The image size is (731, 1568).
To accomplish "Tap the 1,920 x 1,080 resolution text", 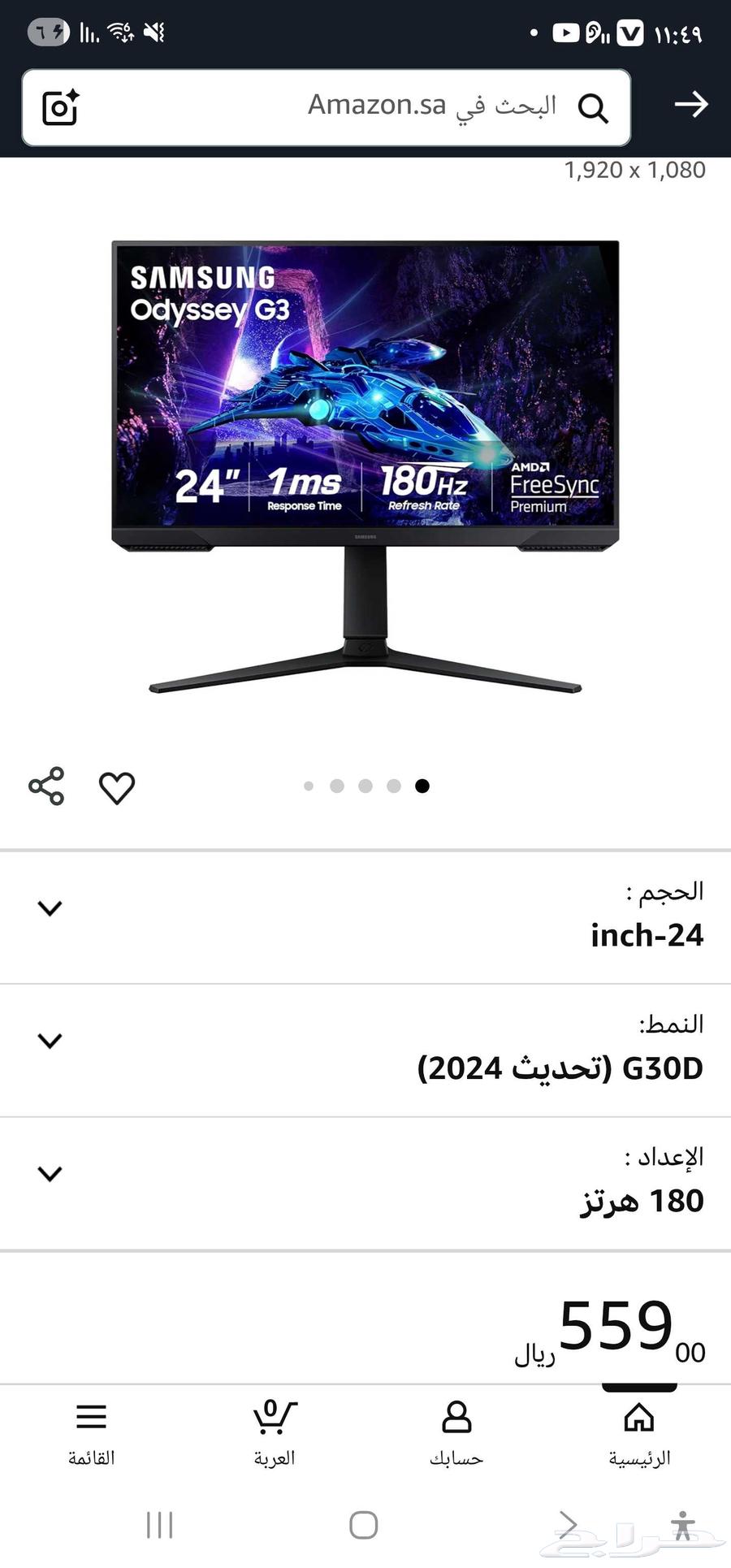I will click(634, 170).
